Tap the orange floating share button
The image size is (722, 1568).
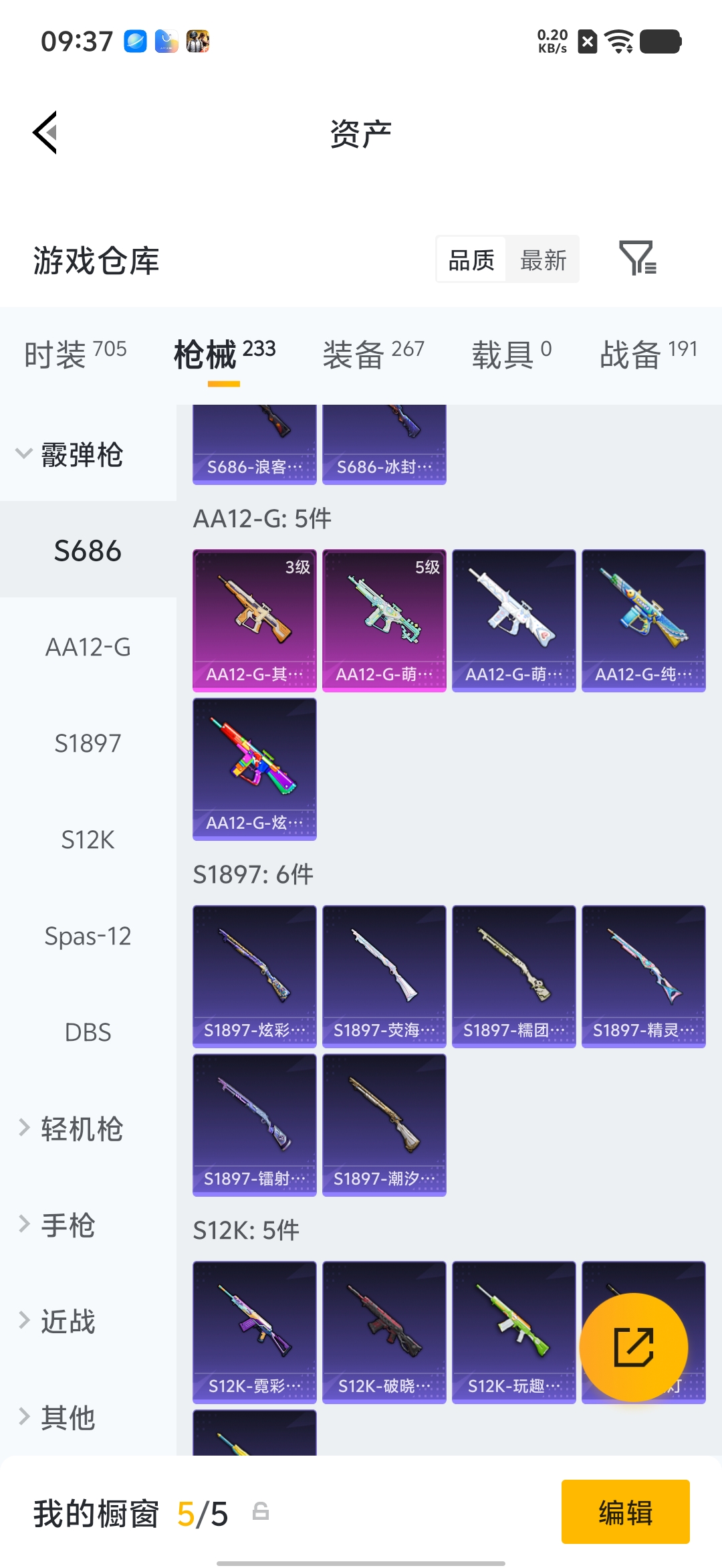pyautogui.click(x=633, y=1347)
